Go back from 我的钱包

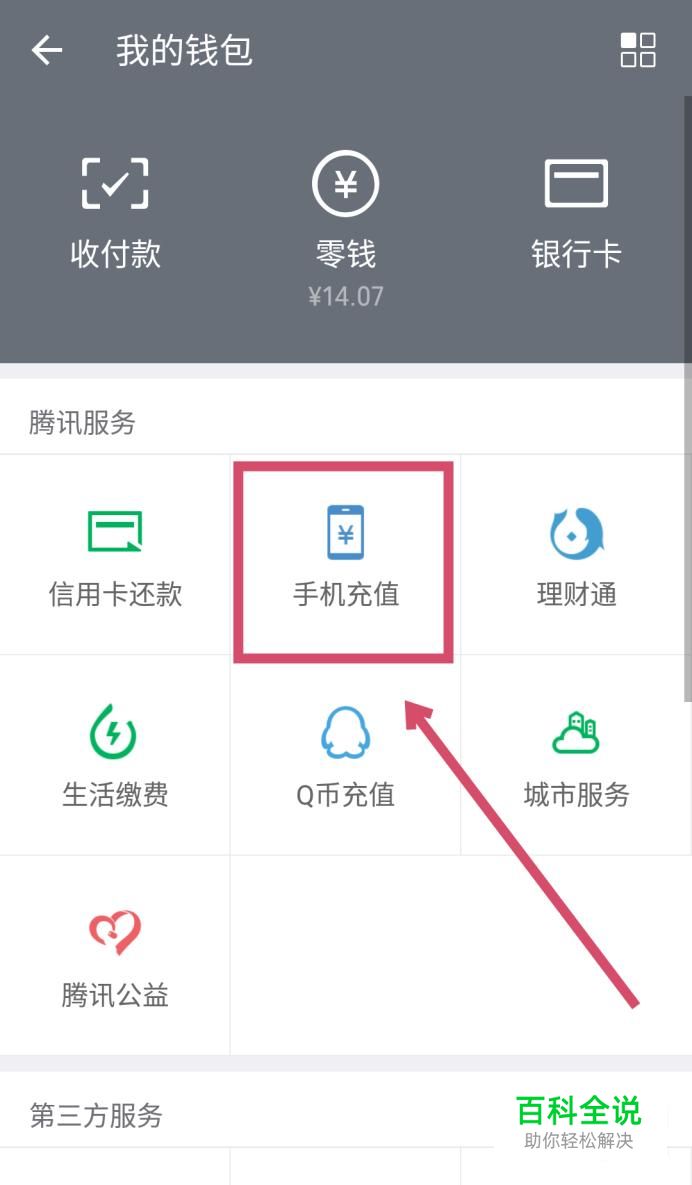(x=47, y=51)
